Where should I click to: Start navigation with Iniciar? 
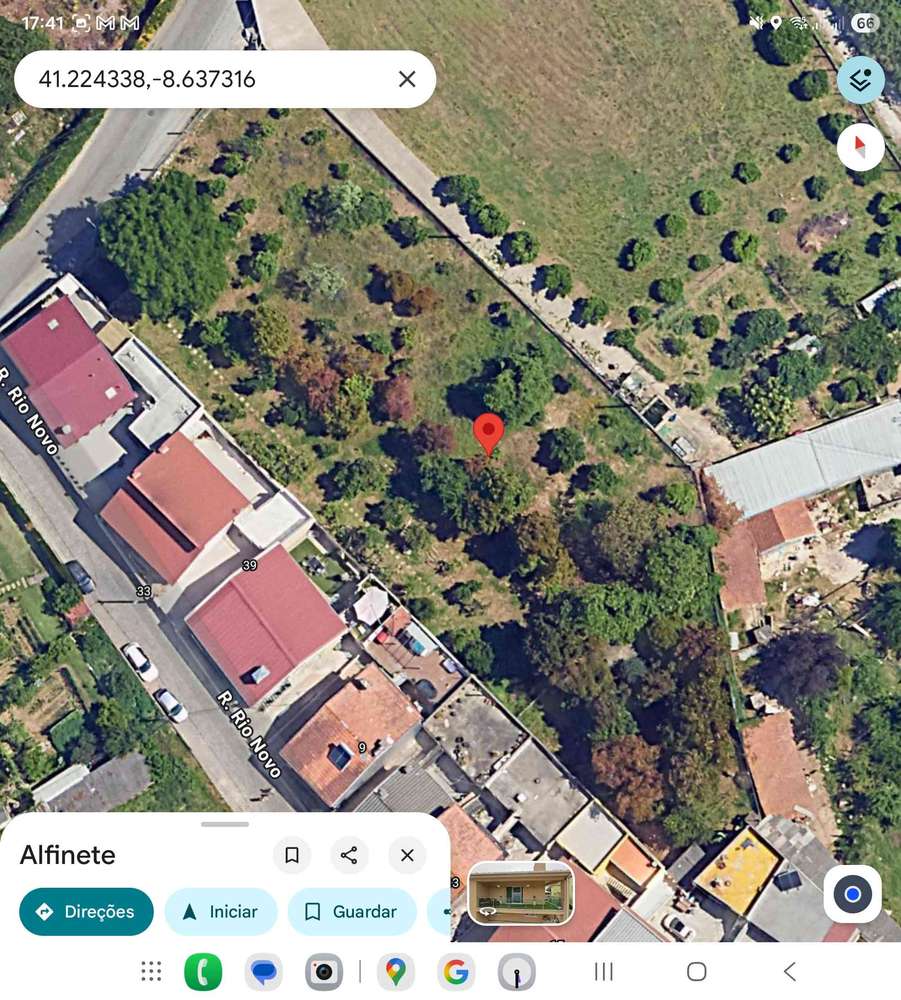point(220,912)
